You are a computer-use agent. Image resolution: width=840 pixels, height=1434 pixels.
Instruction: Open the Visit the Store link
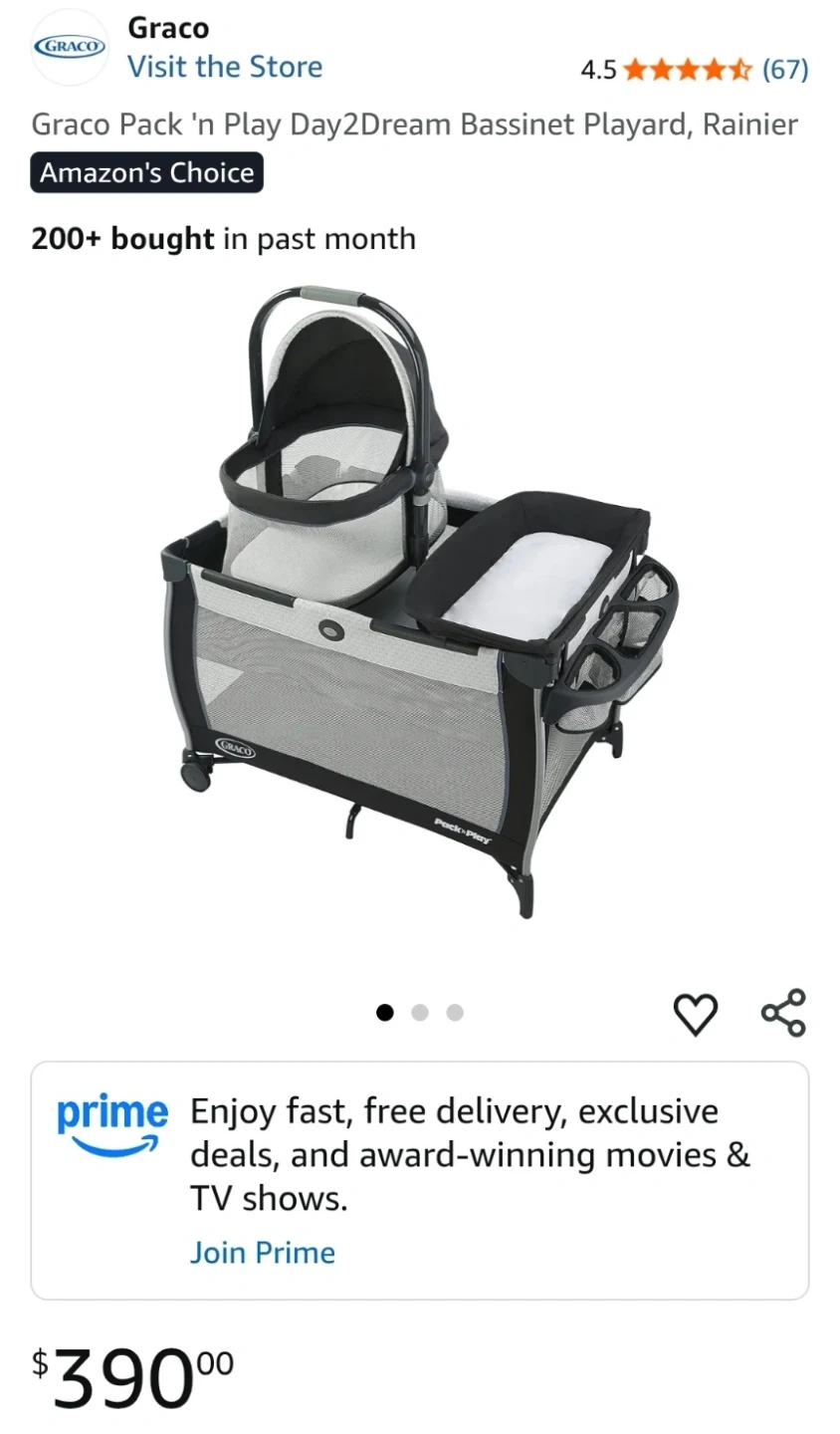[x=225, y=67]
